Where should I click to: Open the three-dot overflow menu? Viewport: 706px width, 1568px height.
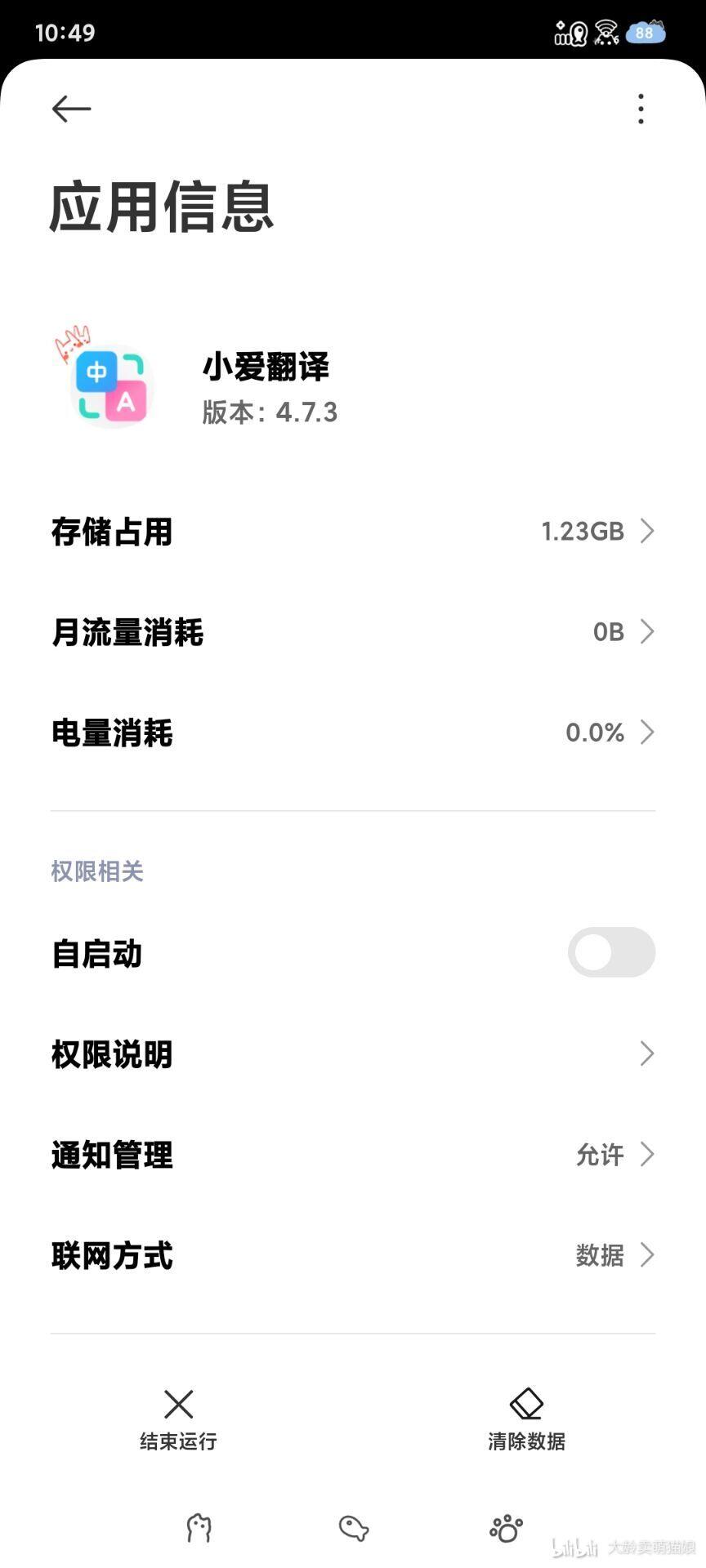(x=641, y=109)
